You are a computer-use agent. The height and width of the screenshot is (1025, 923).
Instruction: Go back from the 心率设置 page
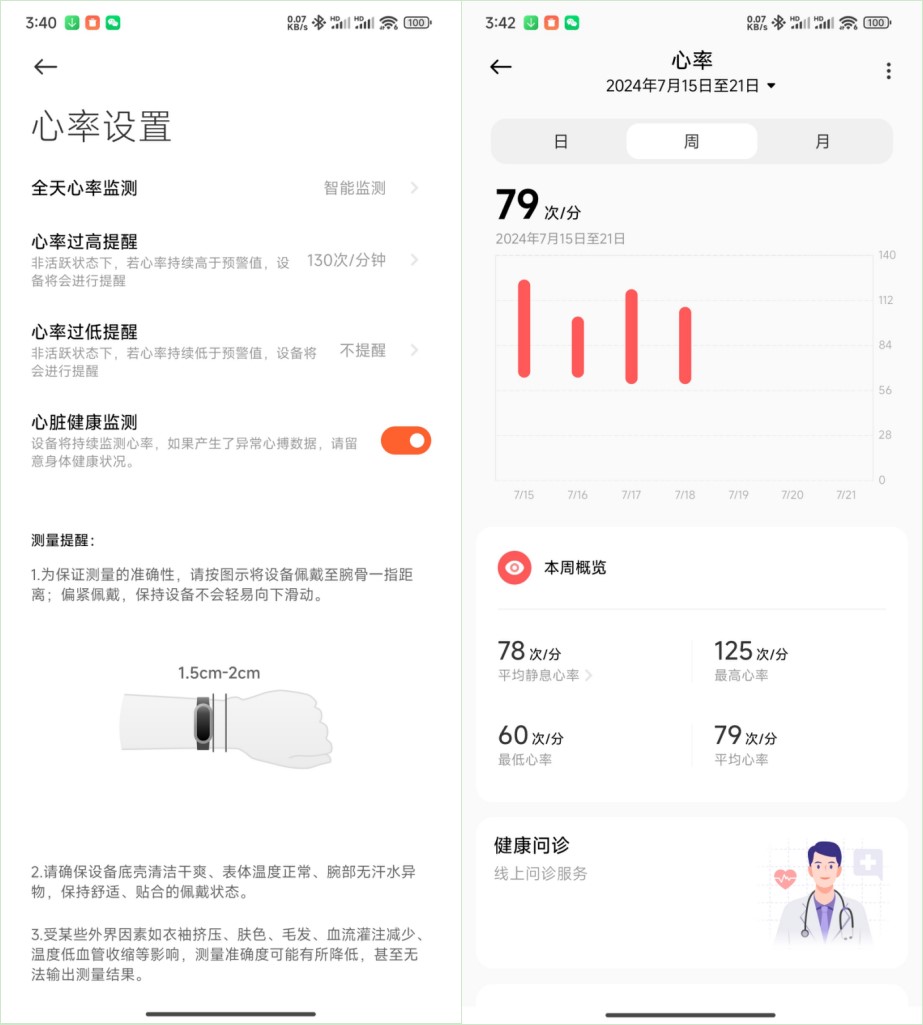pyautogui.click(x=45, y=67)
